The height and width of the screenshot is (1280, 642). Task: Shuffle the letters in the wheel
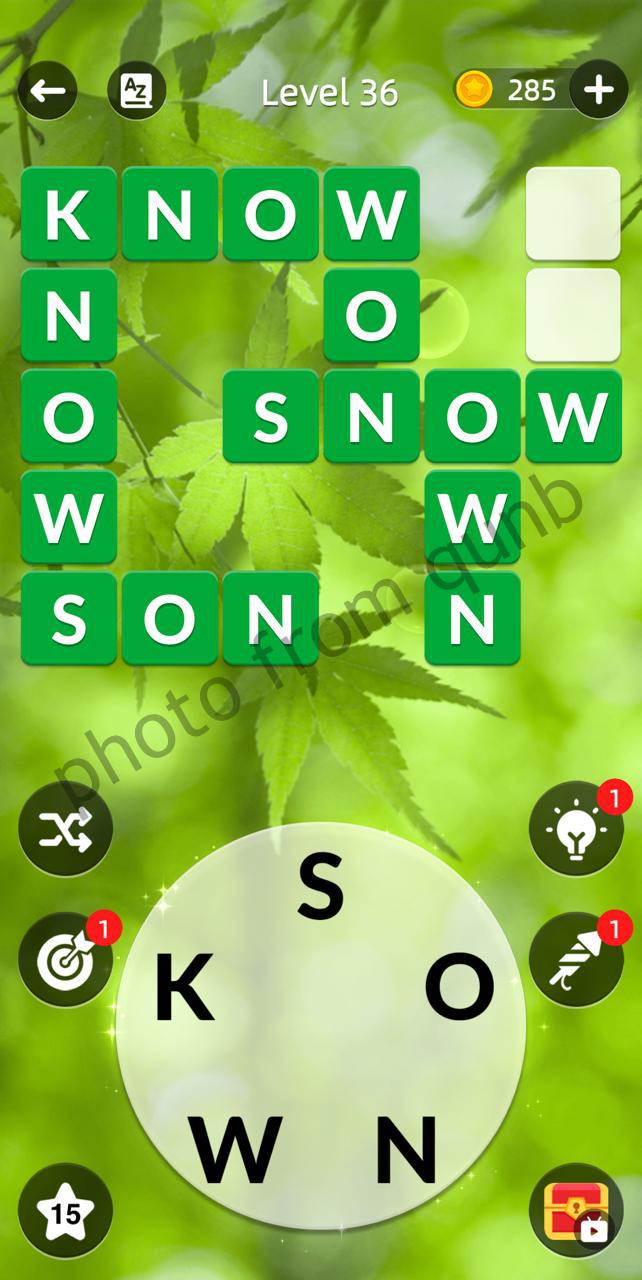tap(65, 830)
